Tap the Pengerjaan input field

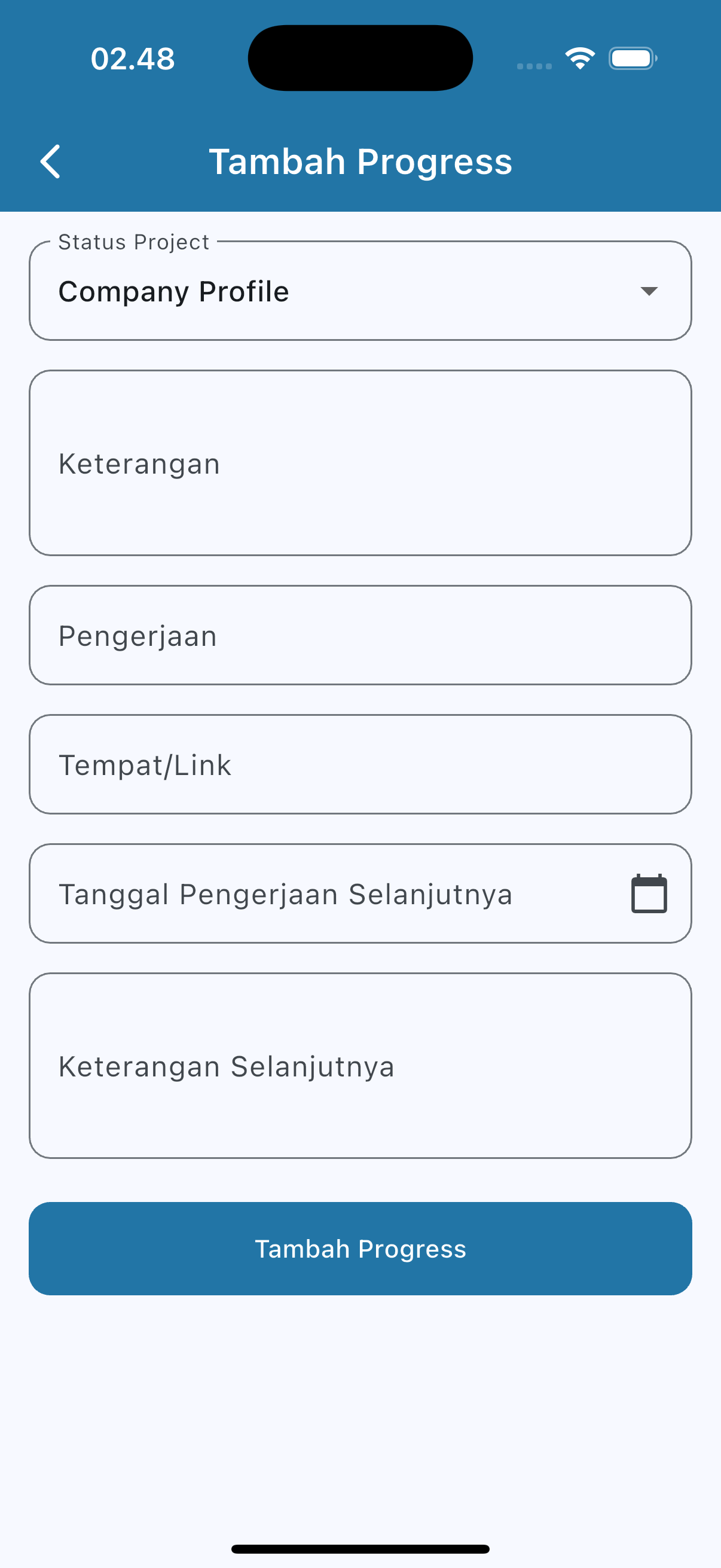coord(360,636)
